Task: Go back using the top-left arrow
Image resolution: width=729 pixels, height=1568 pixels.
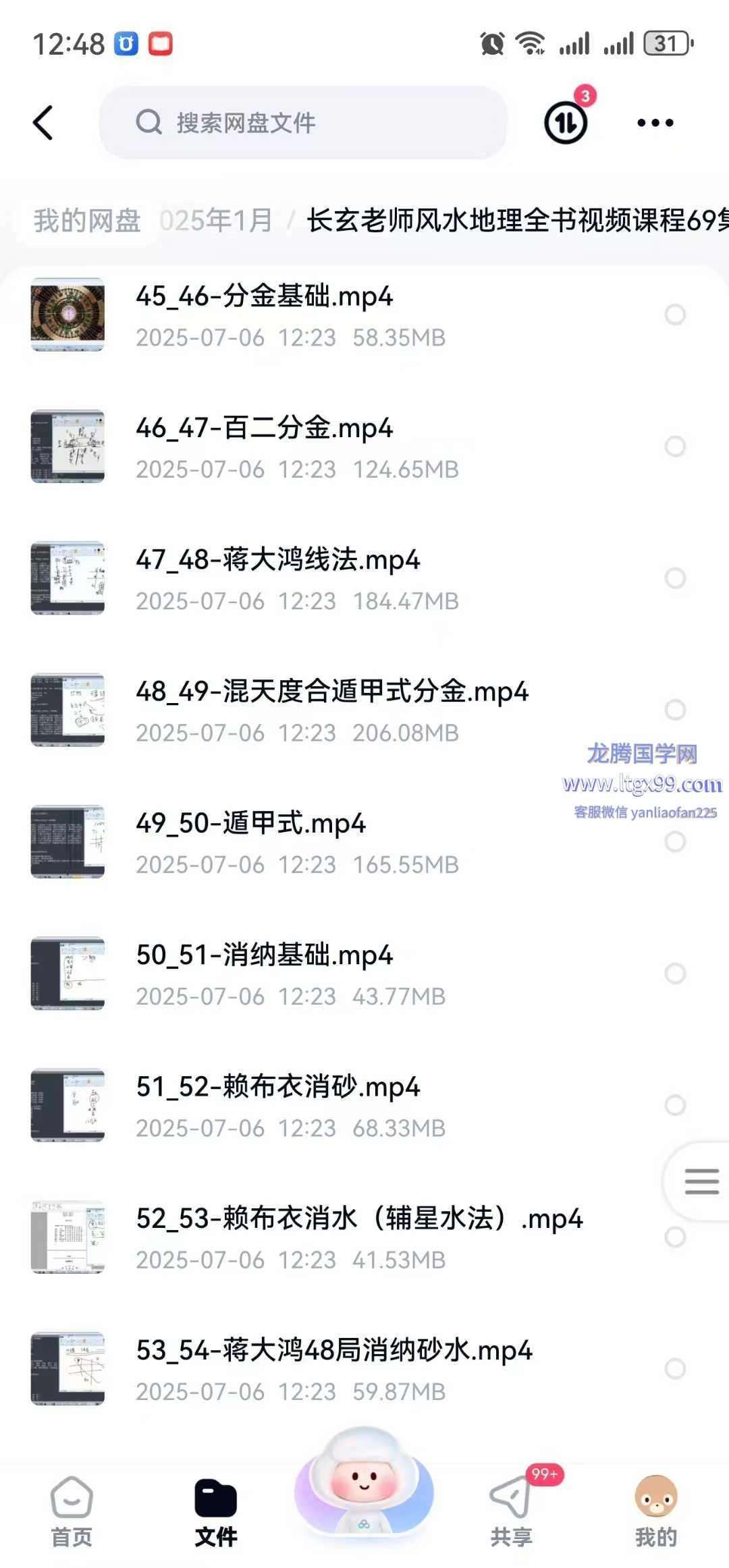Action: tap(43, 123)
